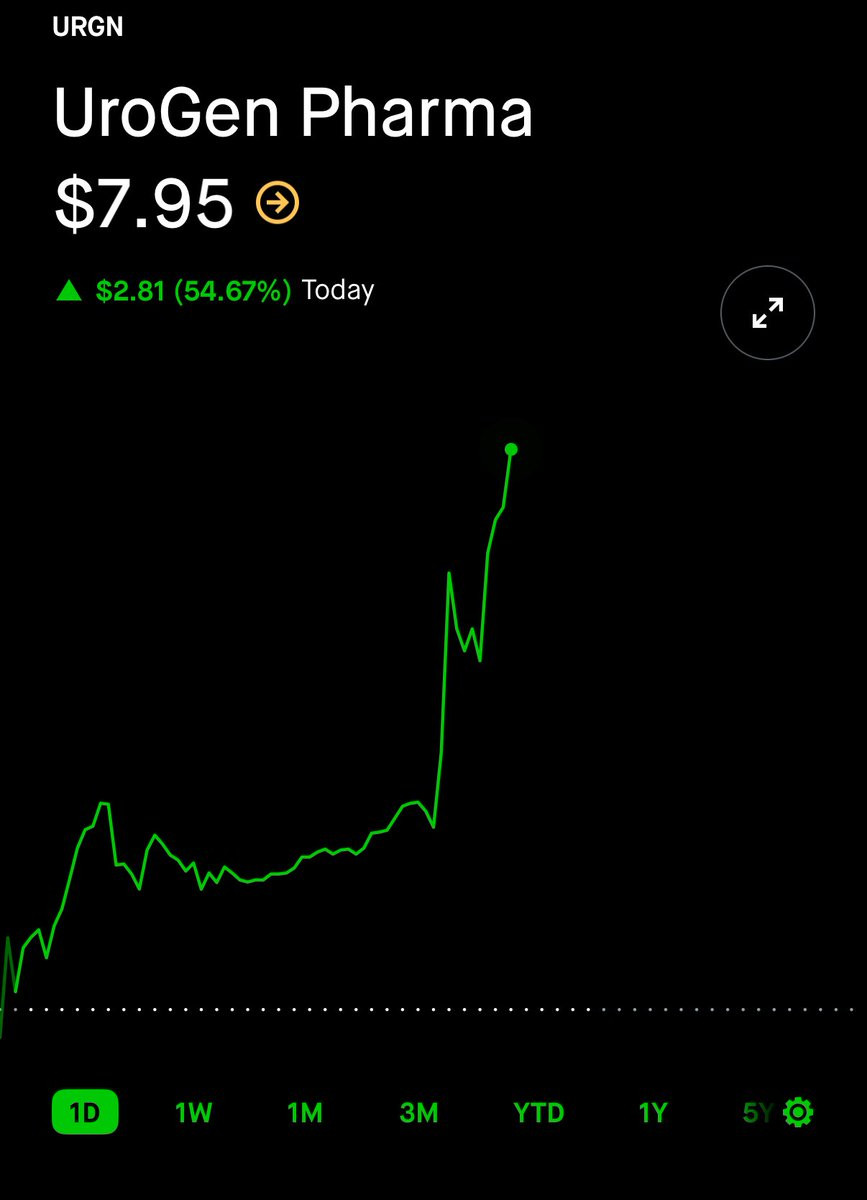The image size is (867, 1200).
Task: Switch to the 1W chart range
Action: point(193,1112)
